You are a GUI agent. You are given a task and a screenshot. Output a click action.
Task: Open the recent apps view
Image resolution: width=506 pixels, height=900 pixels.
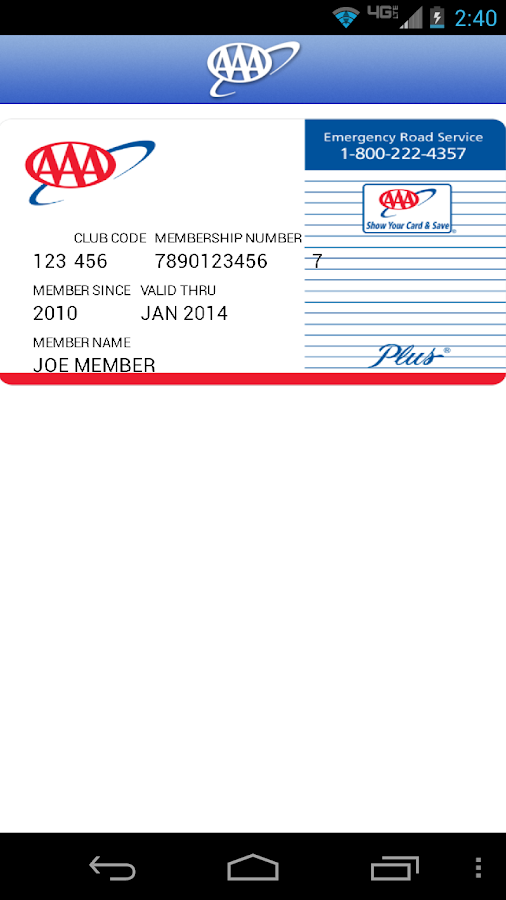(394, 867)
